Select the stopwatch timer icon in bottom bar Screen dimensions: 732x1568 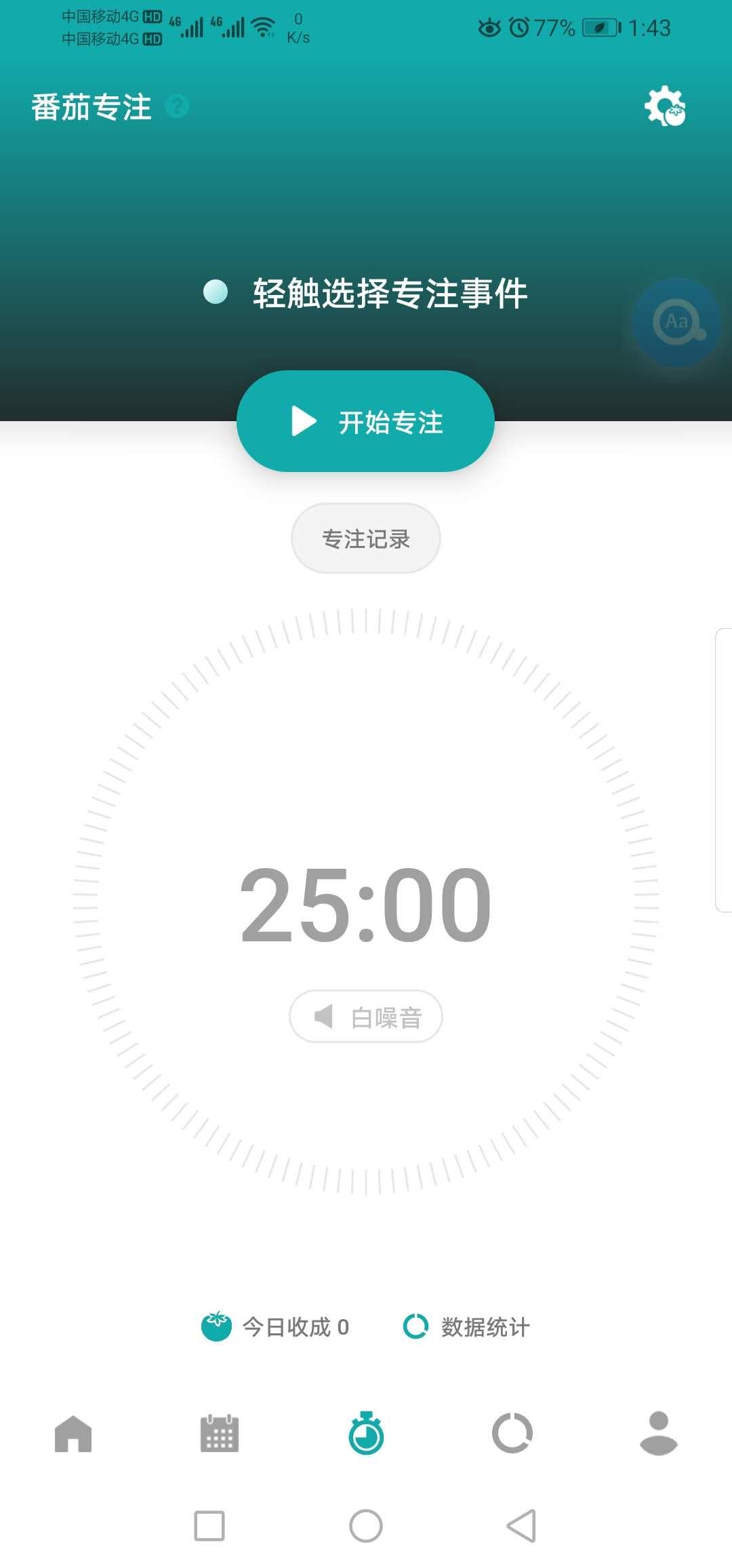tap(366, 1434)
